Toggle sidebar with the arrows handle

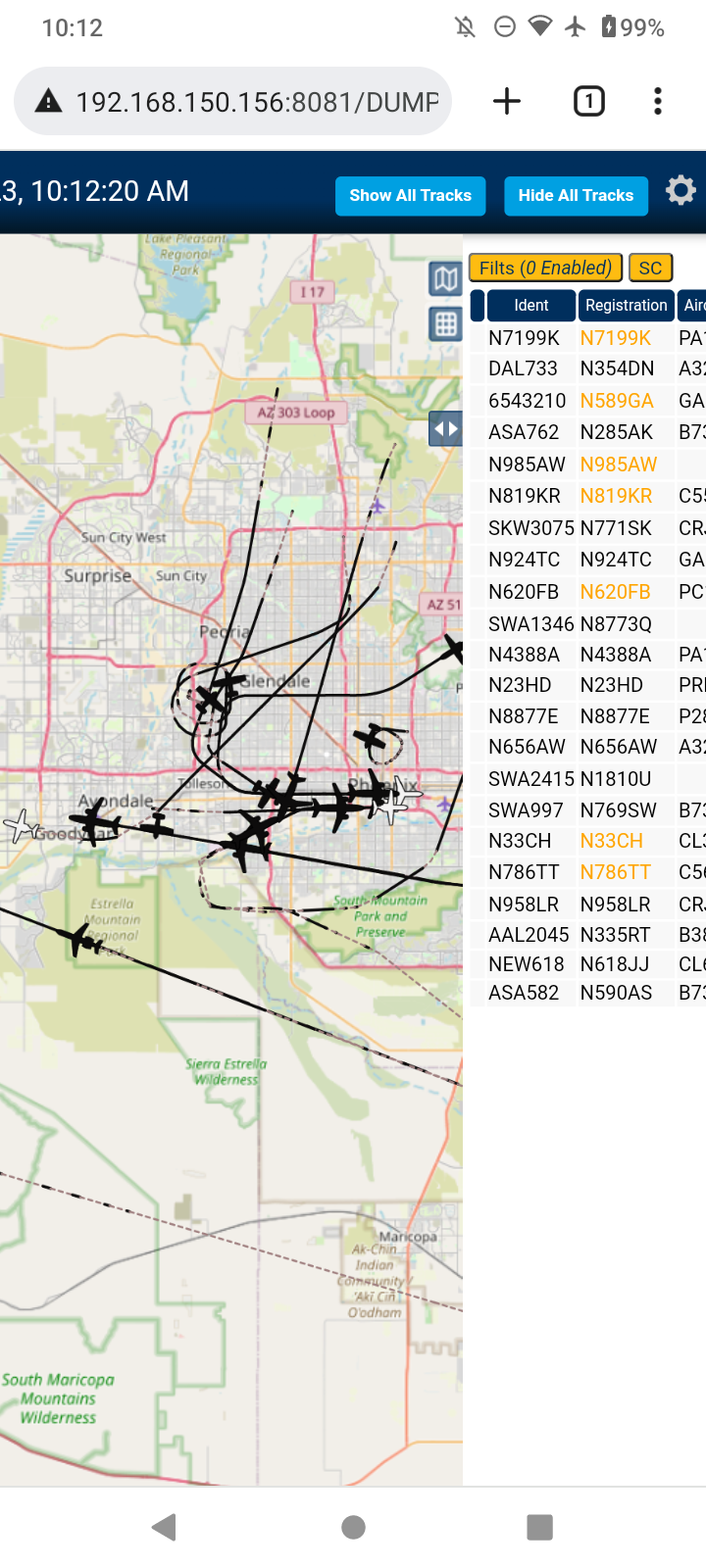(x=445, y=428)
